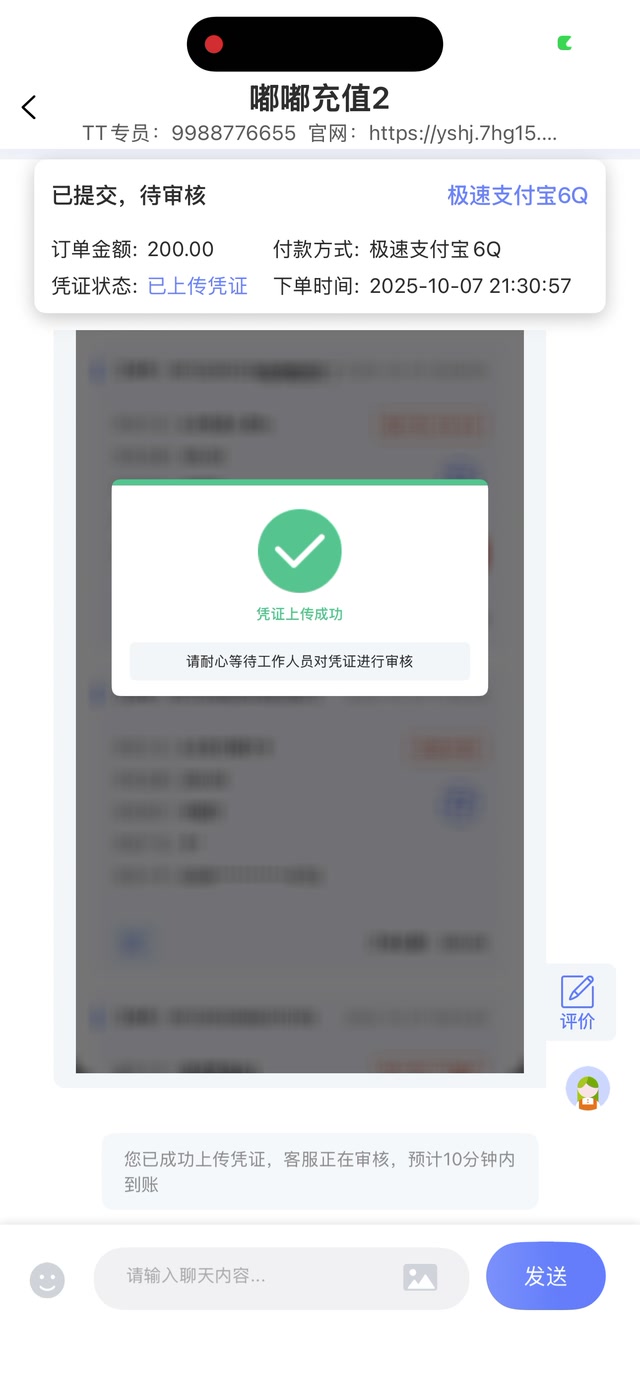Viewport: 640px width, 1388px height.
Task: Attach a picture using the image icon
Action: click(x=420, y=1277)
